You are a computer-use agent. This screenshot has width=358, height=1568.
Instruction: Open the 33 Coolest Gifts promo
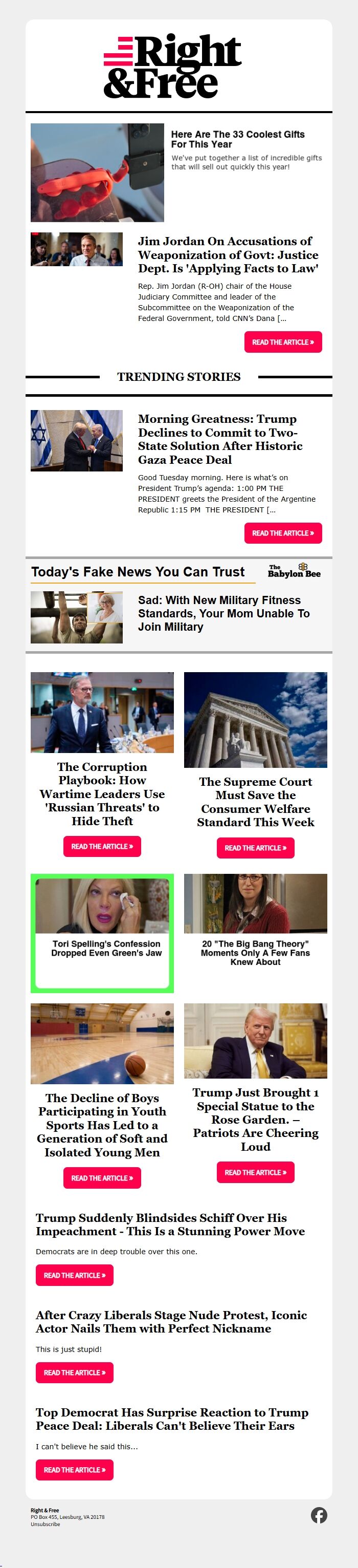238,139
